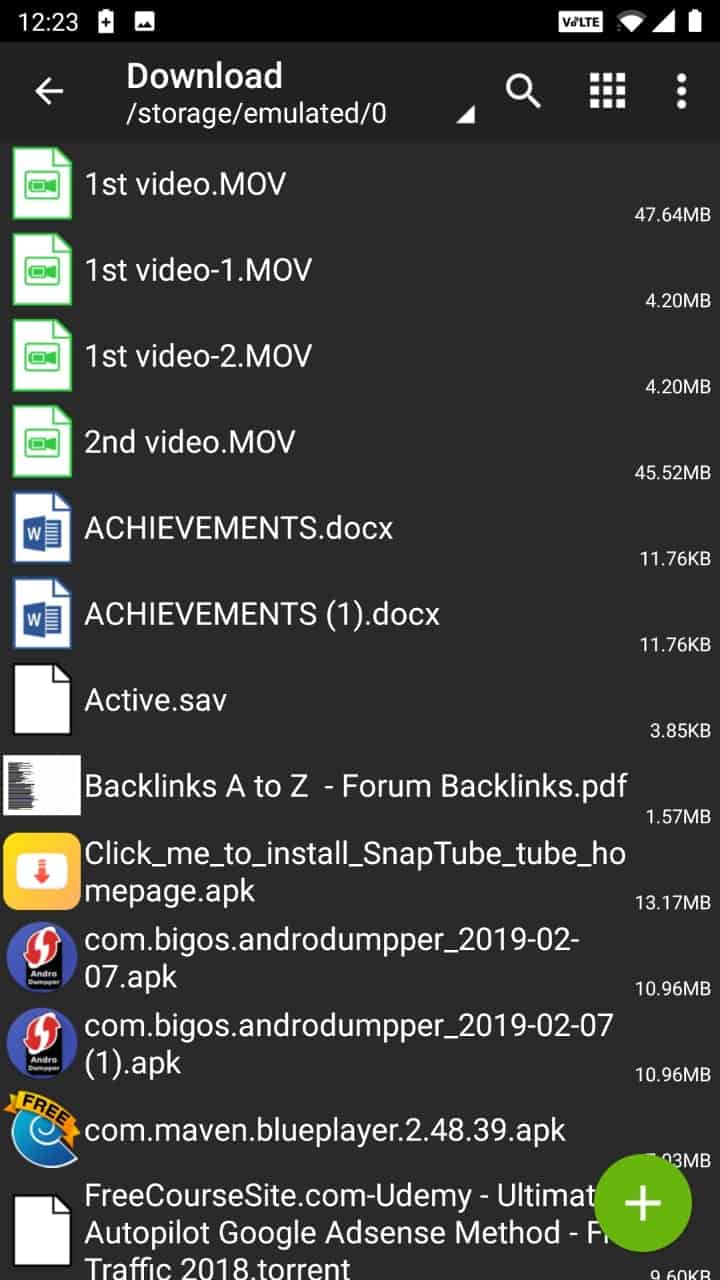Open the FreeCourseSite Udemy torrent file
Image resolution: width=720 pixels, height=1280 pixels.
point(300,1230)
